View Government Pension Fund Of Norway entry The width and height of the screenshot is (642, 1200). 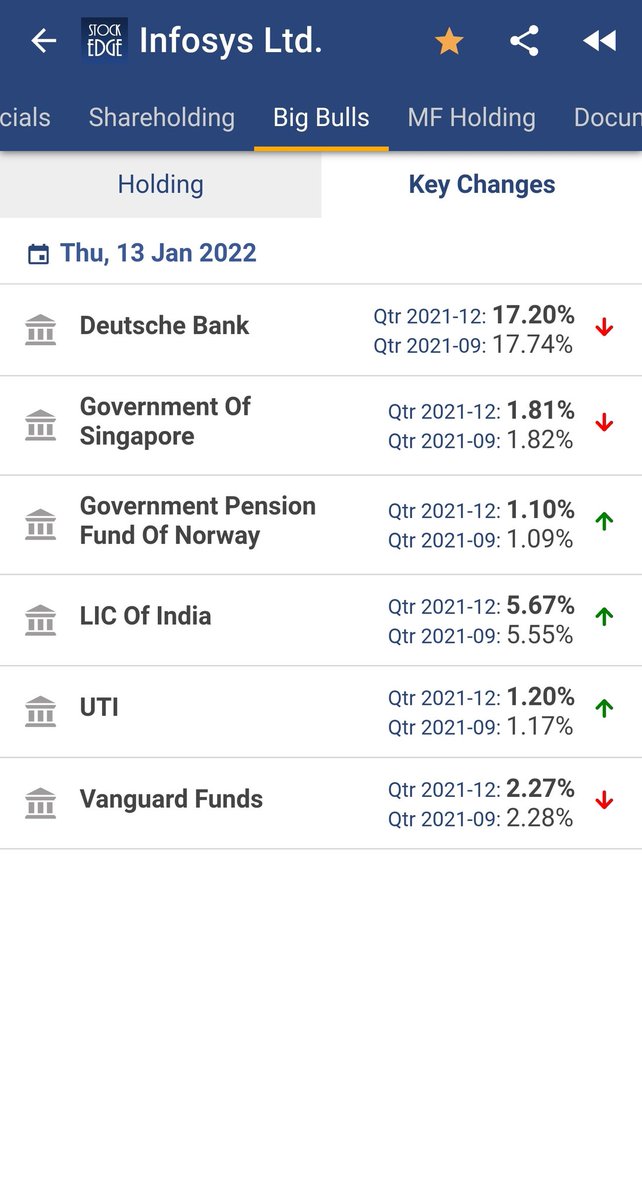321,524
